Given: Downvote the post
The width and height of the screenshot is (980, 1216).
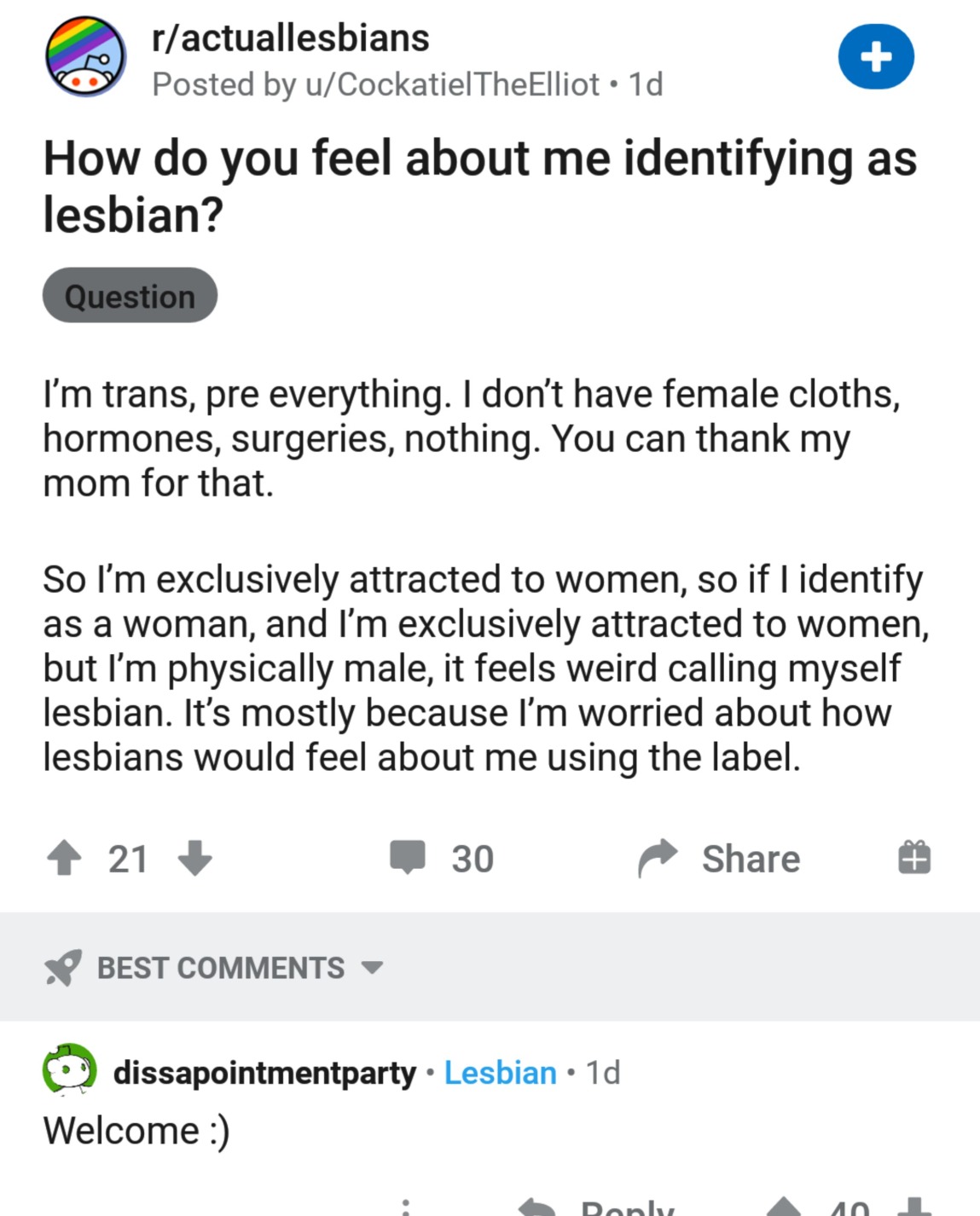Looking at the screenshot, I should [x=194, y=858].
